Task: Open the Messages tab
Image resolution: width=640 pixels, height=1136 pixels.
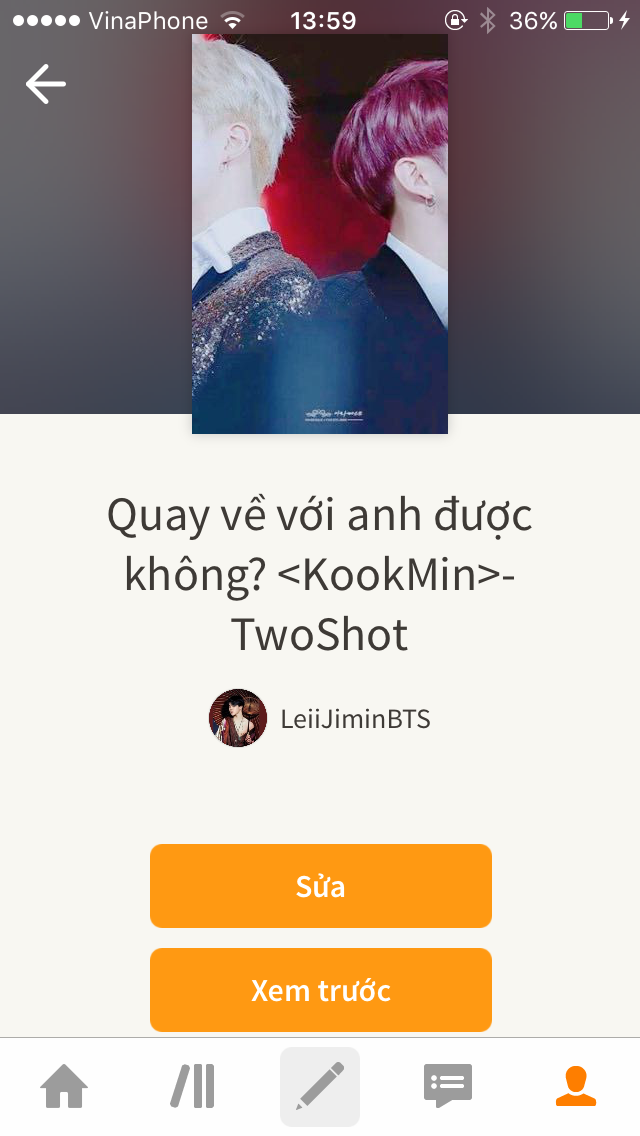Action: pyautogui.click(x=448, y=1086)
